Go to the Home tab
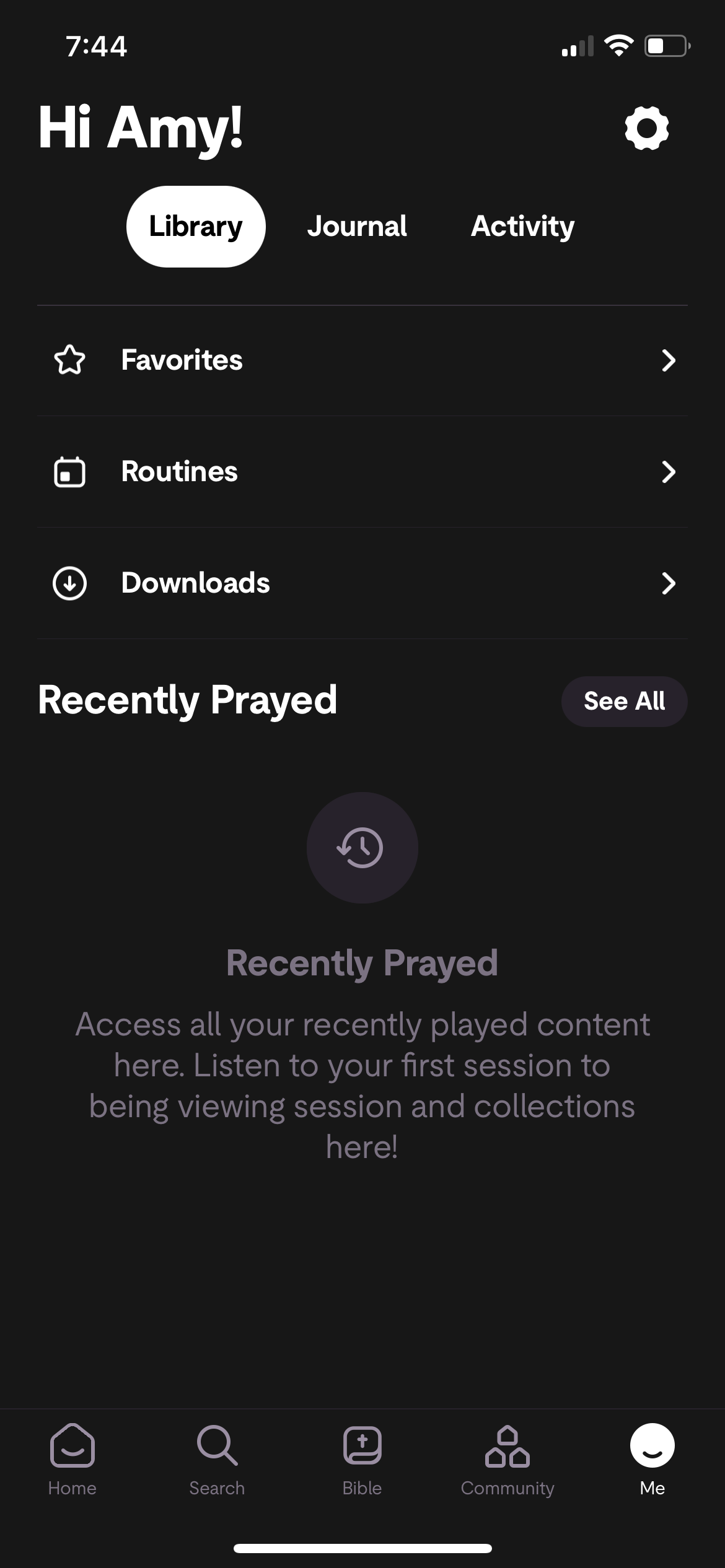 pos(72,1458)
